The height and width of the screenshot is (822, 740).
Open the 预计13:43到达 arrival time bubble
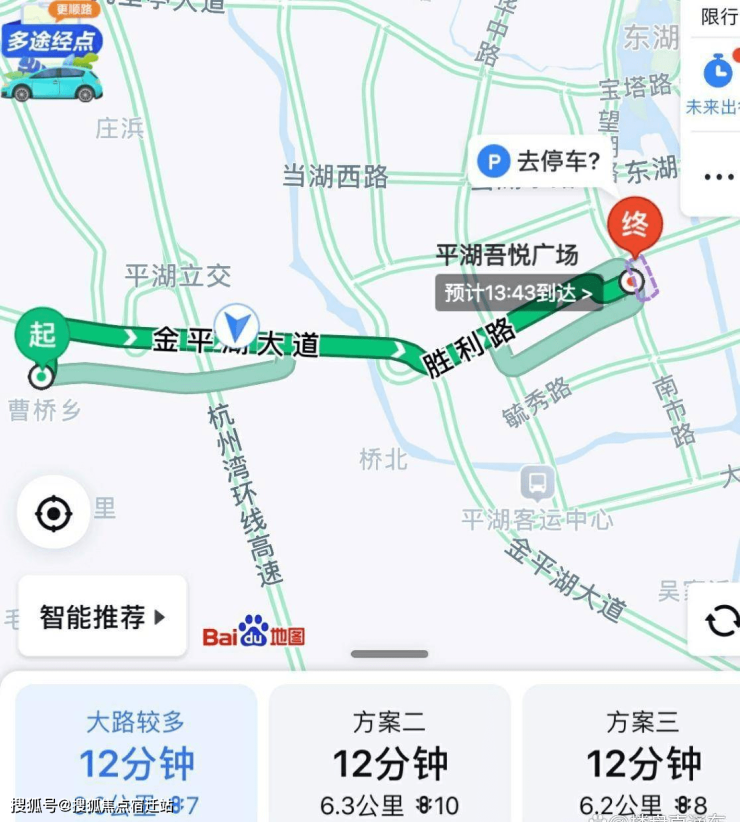click(518, 293)
